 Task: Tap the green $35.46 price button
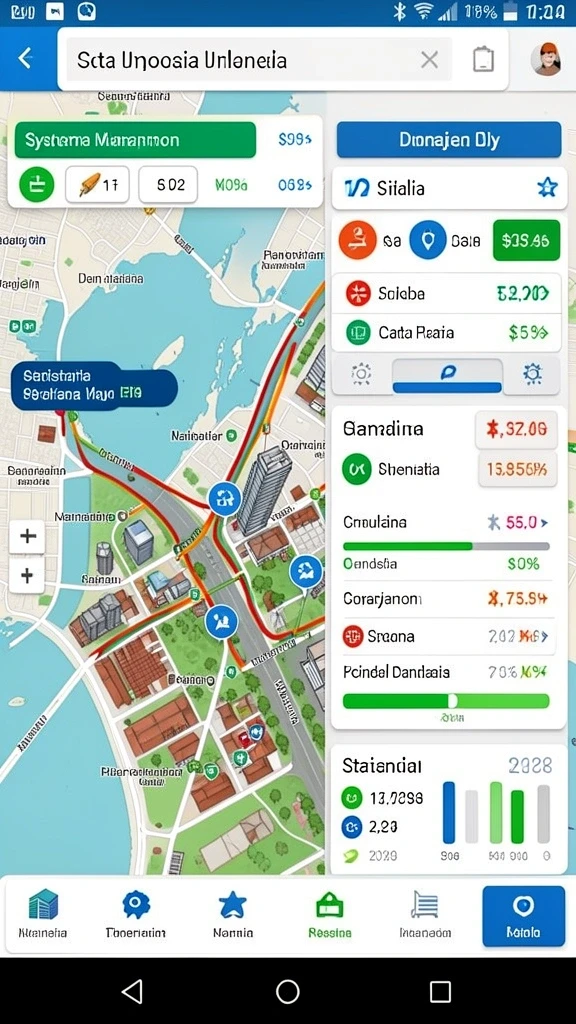pyautogui.click(x=526, y=241)
